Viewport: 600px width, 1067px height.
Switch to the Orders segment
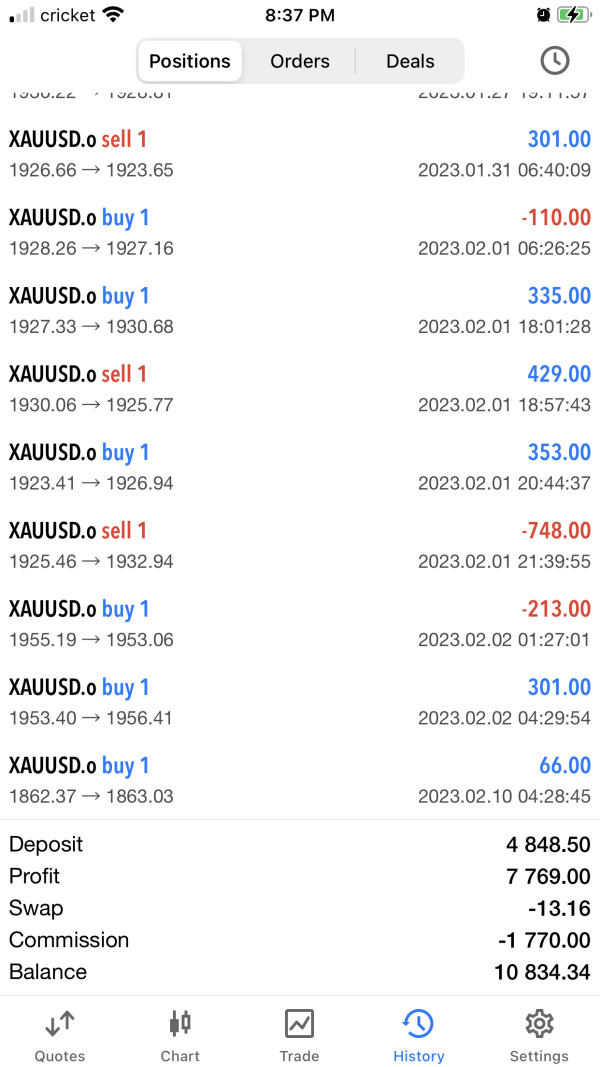click(299, 61)
